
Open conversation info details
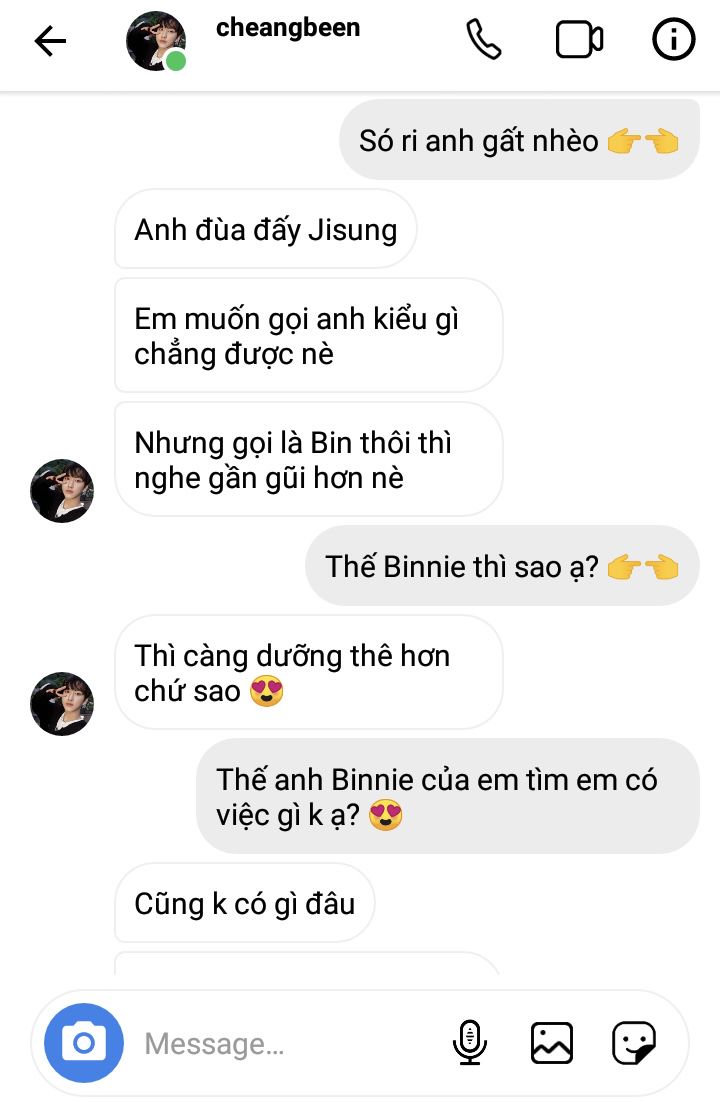coord(673,40)
